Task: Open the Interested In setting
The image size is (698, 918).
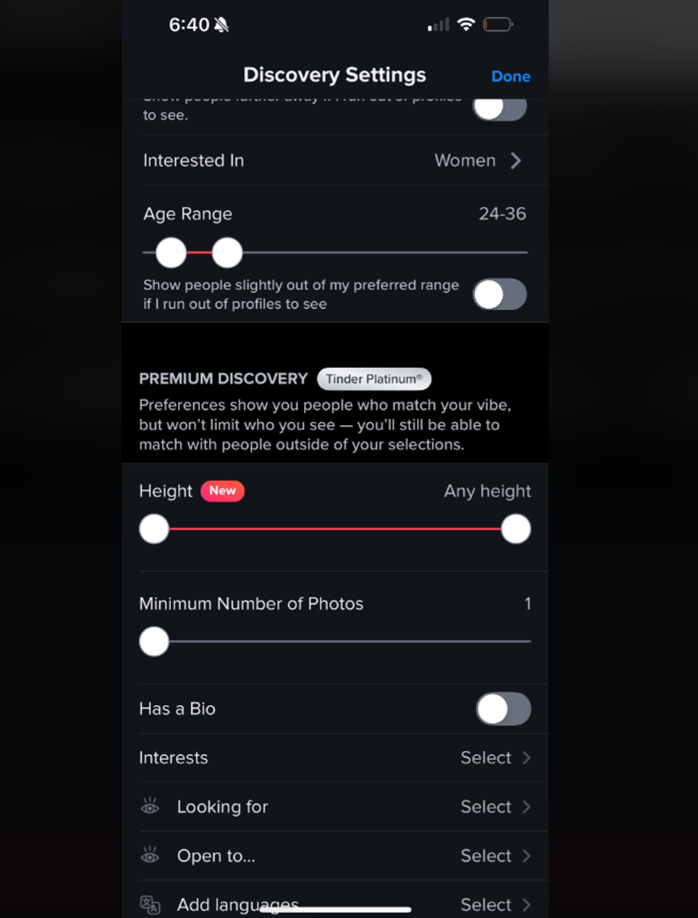Action: click(334, 160)
